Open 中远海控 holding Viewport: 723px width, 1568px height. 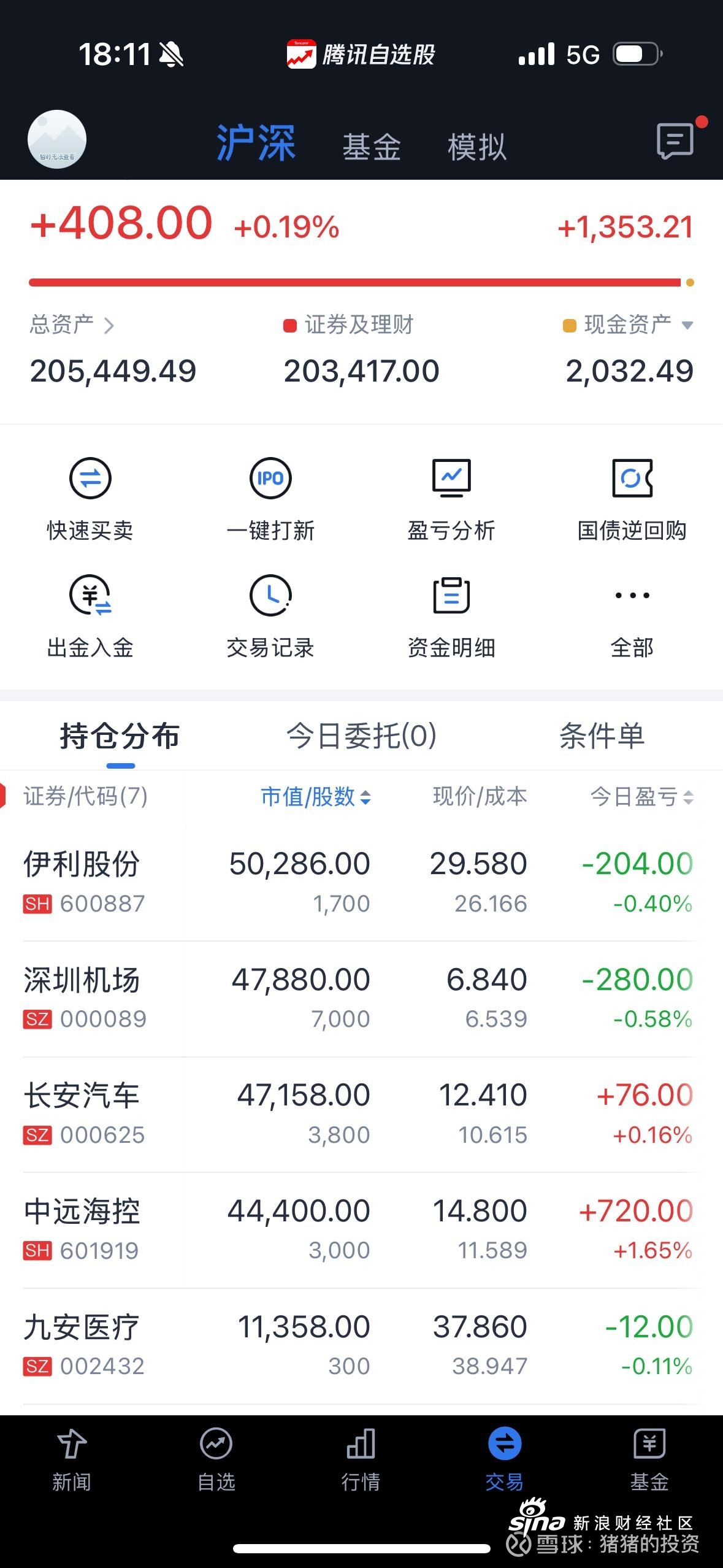coord(361,1230)
